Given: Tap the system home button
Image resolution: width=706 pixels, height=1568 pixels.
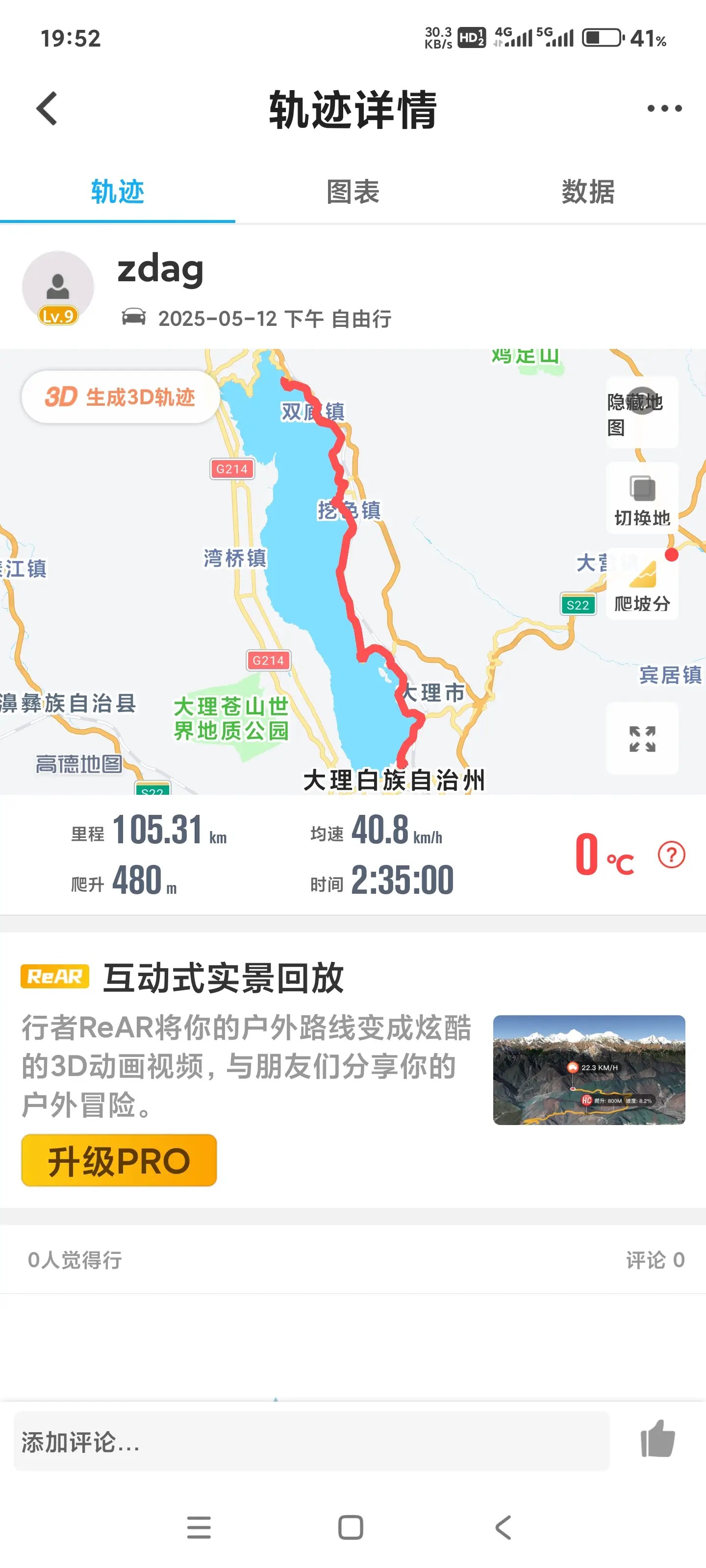Looking at the screenshot, I should [350, 1527].
